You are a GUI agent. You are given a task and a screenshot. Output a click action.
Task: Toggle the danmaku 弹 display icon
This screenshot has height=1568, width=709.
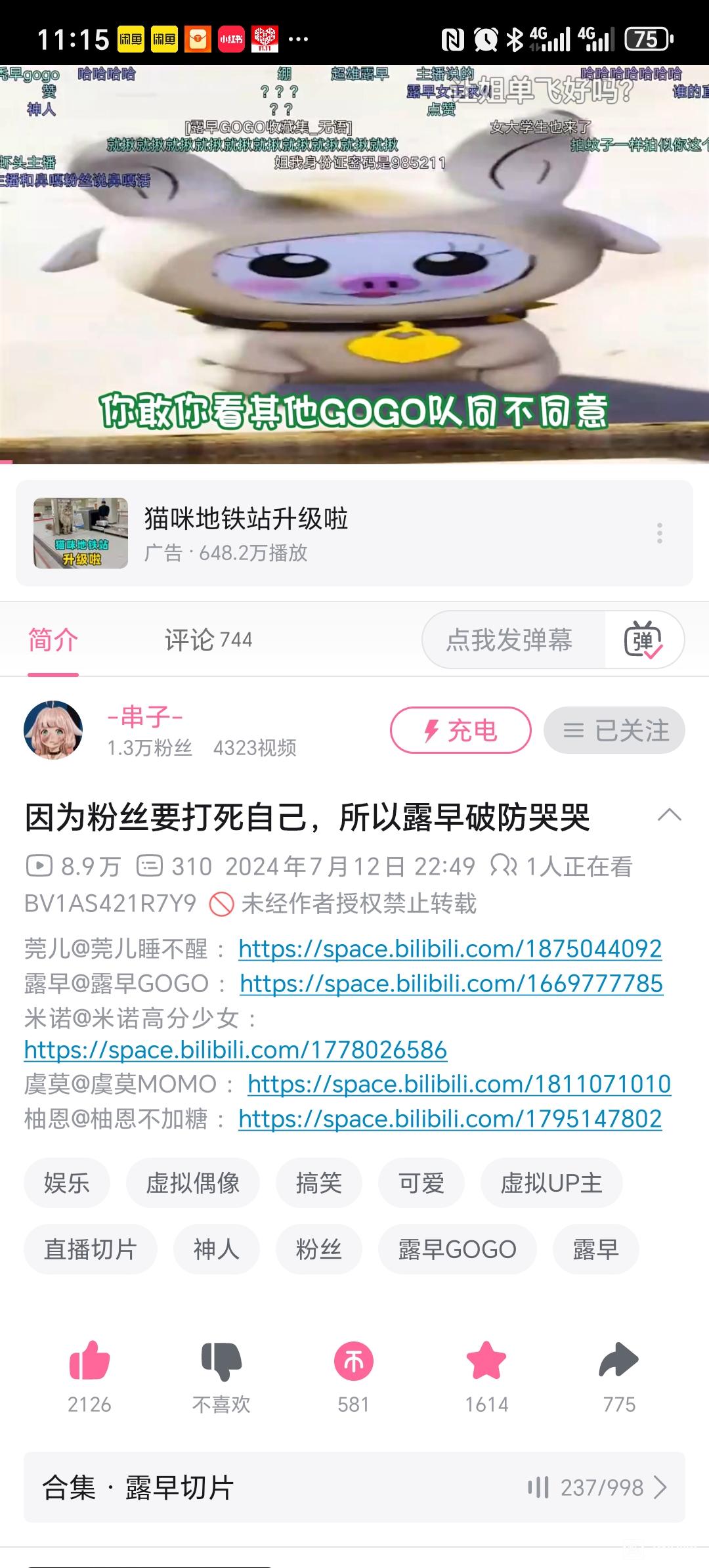643,640
